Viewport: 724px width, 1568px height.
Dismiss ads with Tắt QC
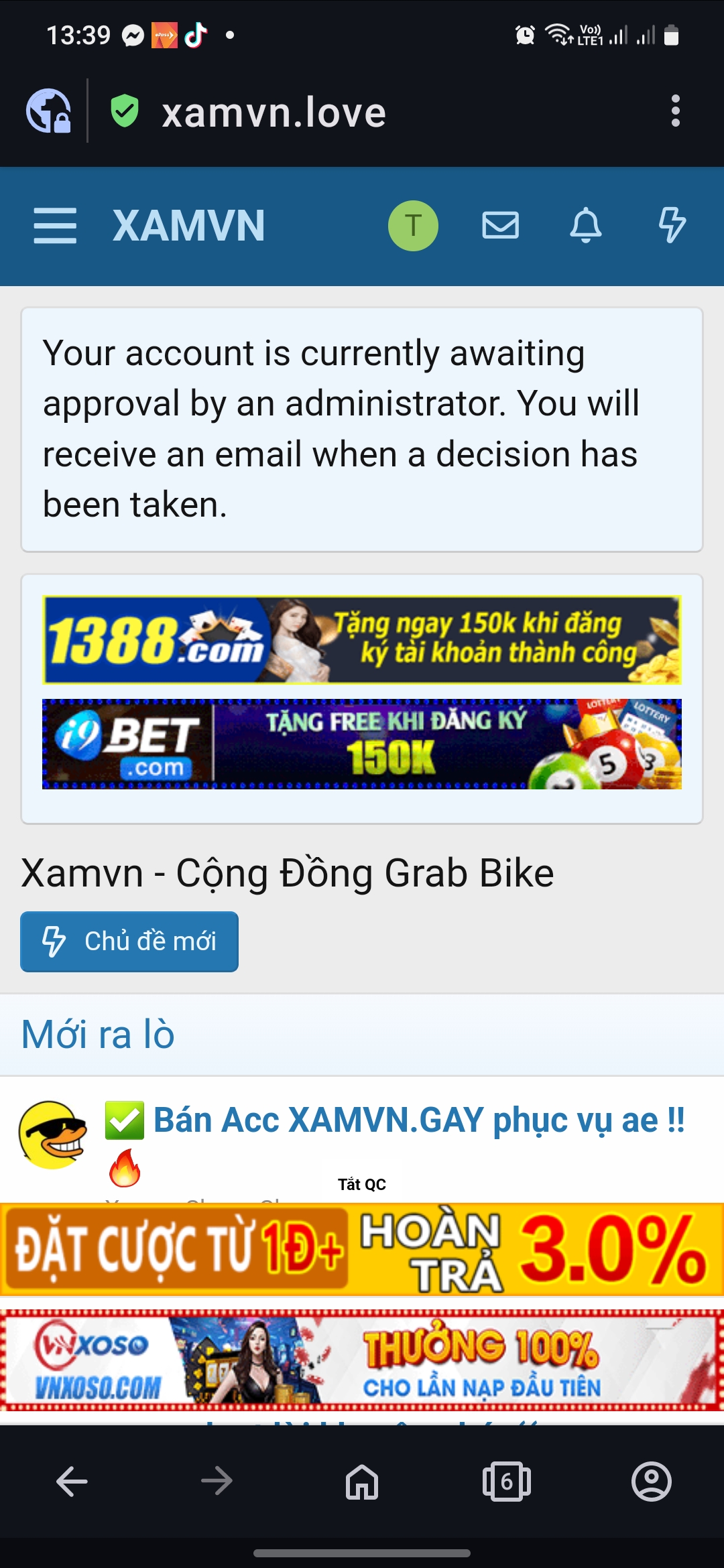(362, 1184)
